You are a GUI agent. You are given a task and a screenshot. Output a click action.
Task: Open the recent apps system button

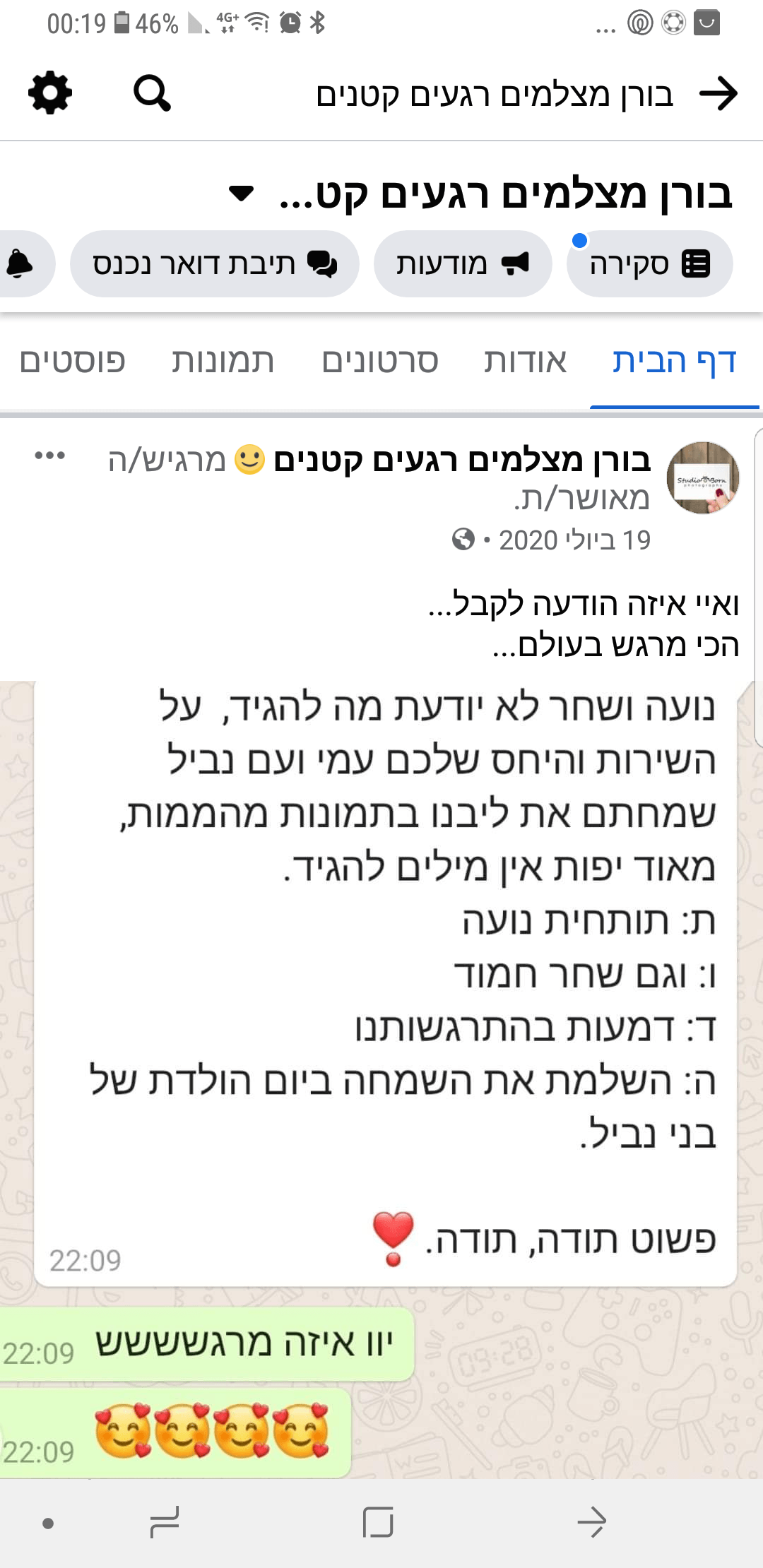point(165,1522)
